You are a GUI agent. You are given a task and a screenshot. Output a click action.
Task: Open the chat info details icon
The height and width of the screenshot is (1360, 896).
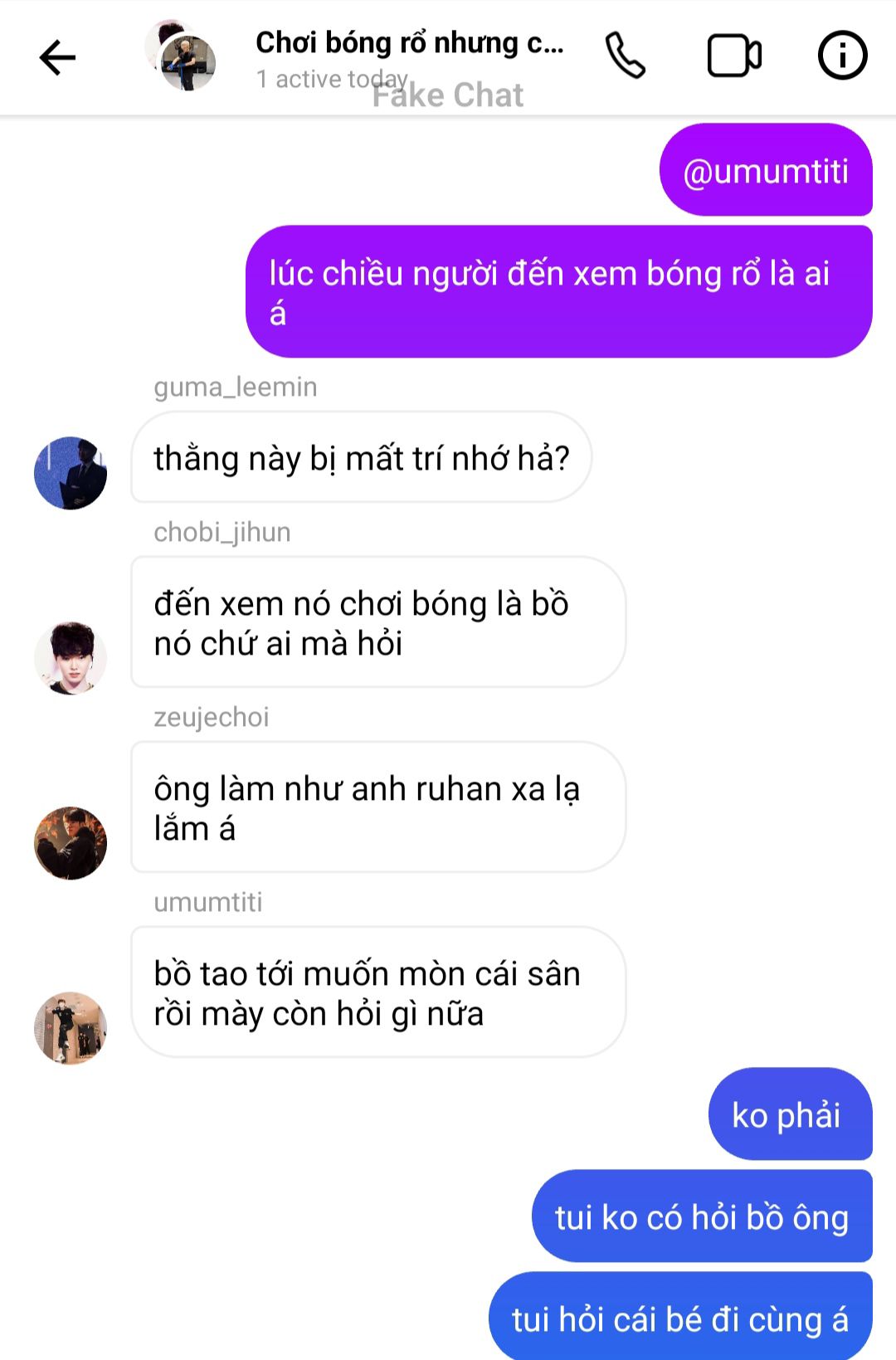click(842, 56)
